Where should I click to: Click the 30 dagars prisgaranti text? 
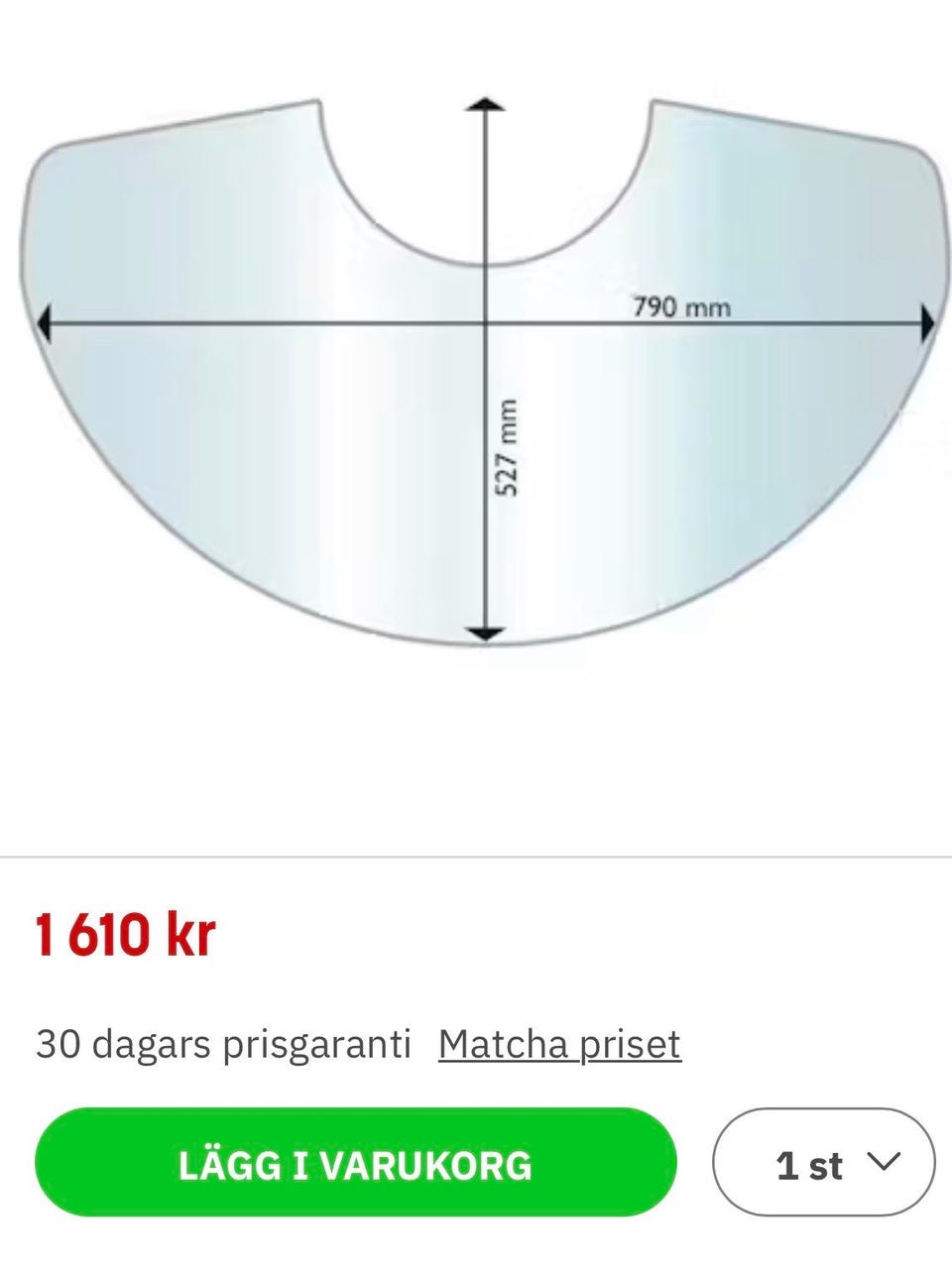coord(223,1044)
